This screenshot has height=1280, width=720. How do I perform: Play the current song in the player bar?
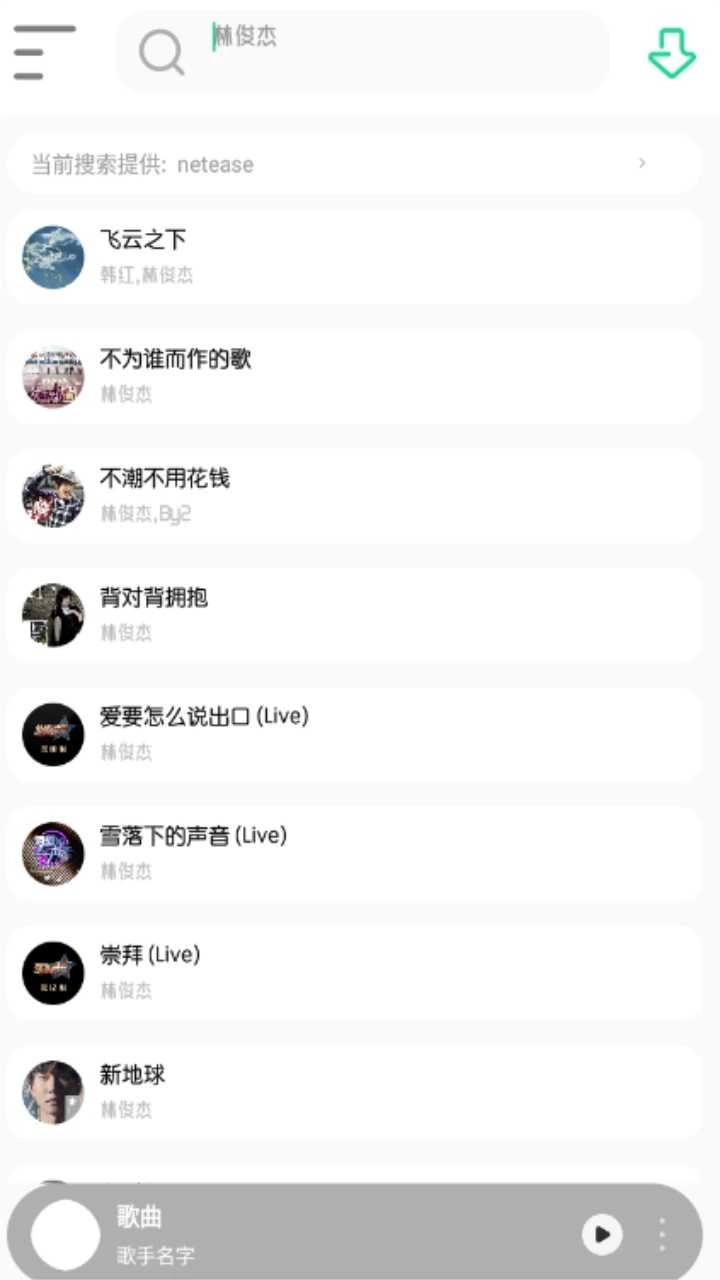coord(601,1235)
